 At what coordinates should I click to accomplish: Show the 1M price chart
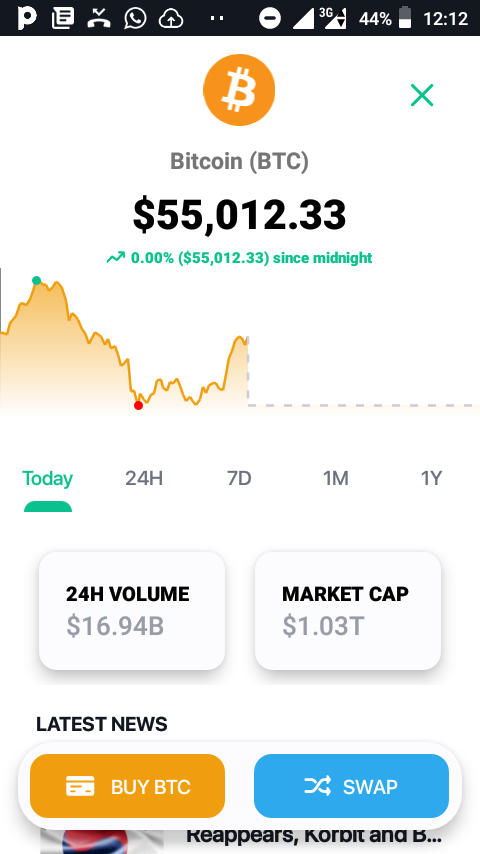(335, 478)
